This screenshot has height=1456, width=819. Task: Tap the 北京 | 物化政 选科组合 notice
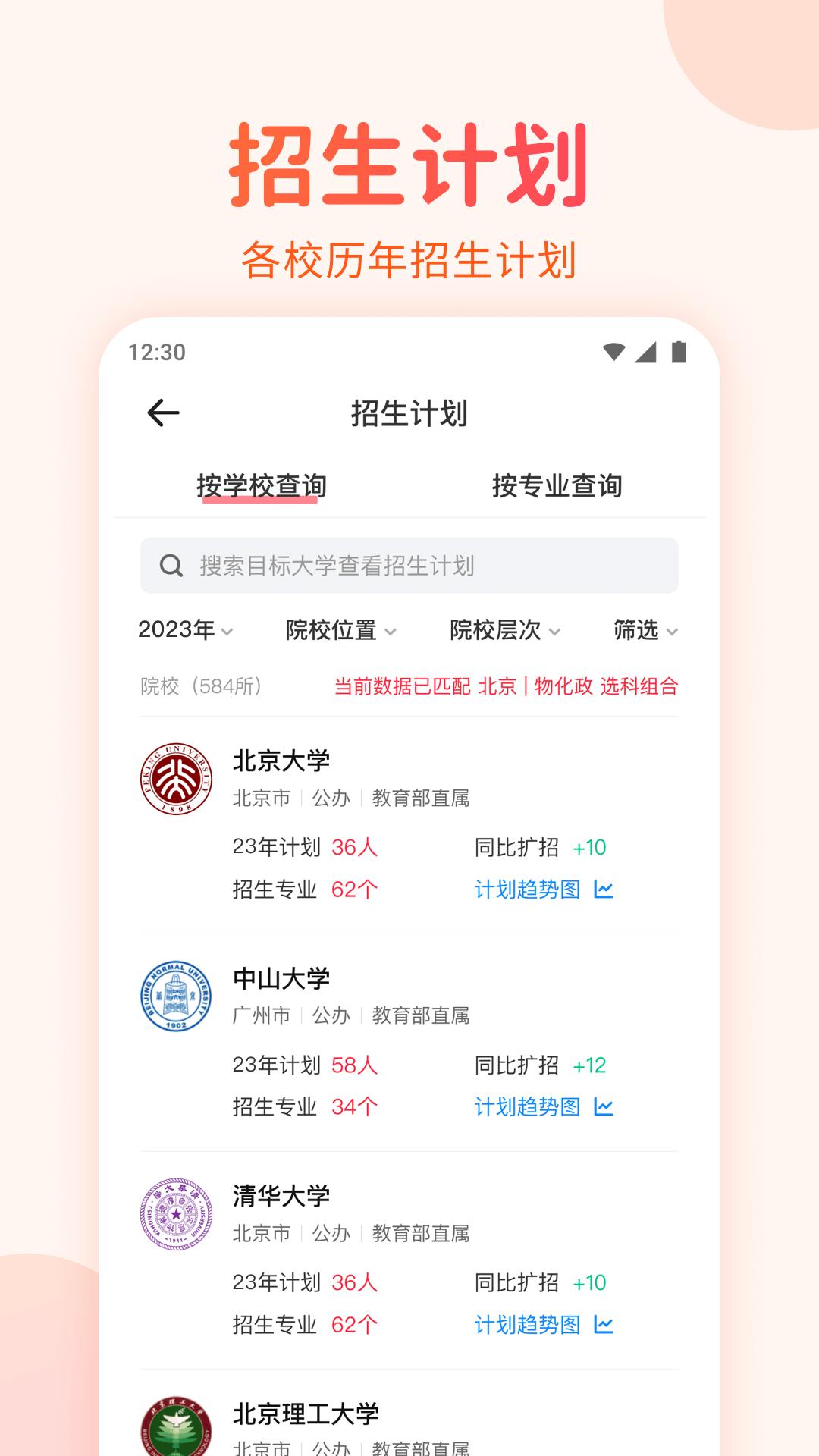click(508, 686)
